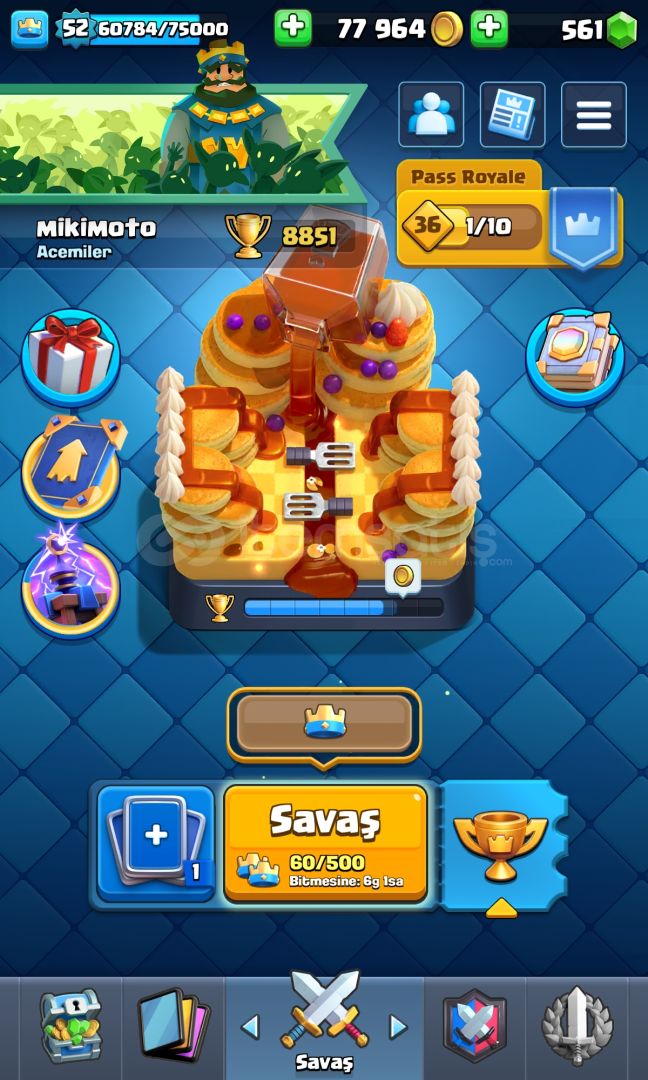Open the MikiMoto player profile

tap(96, 236)
